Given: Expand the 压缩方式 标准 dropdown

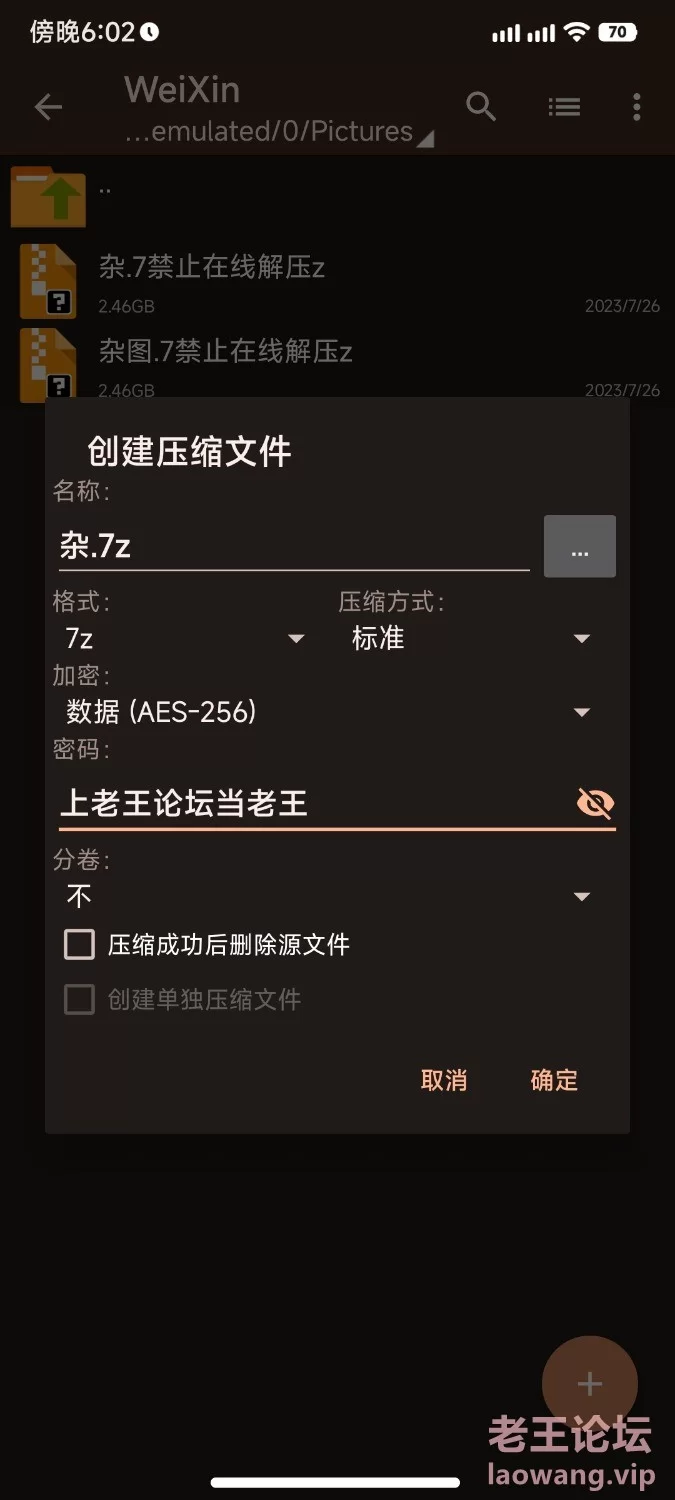Looking at the screenshot, I should (x=470, y=638).
